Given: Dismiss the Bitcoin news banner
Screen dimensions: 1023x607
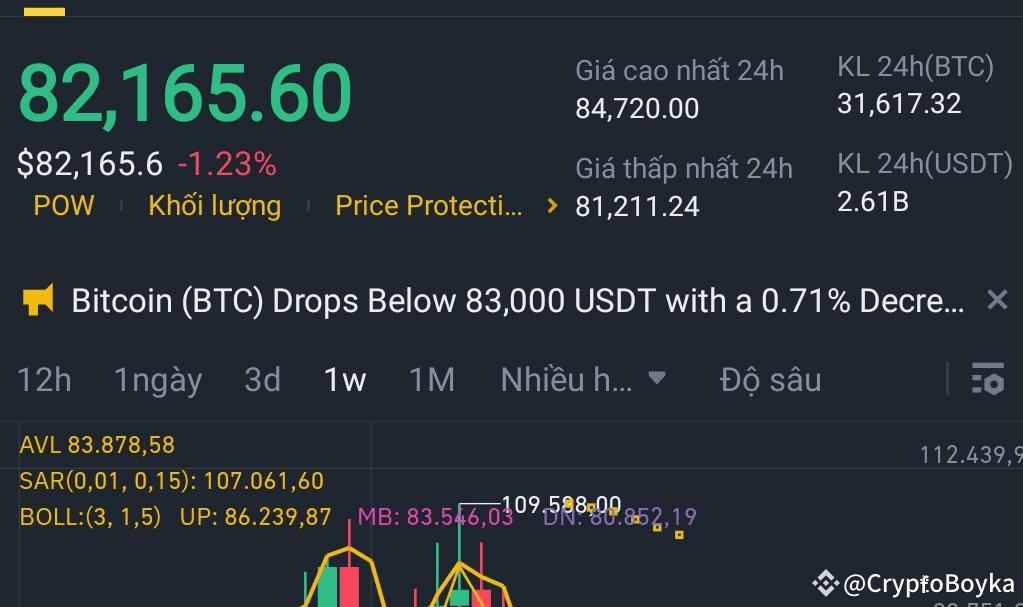Looking at the screenshot, I should tap(996, 300).
